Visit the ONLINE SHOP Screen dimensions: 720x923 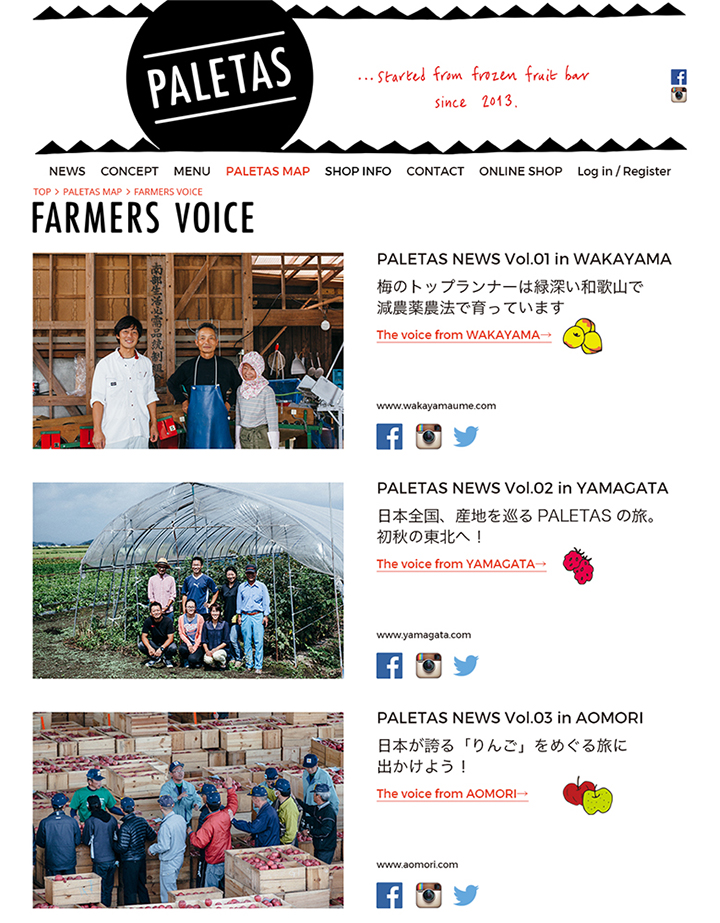520,171
